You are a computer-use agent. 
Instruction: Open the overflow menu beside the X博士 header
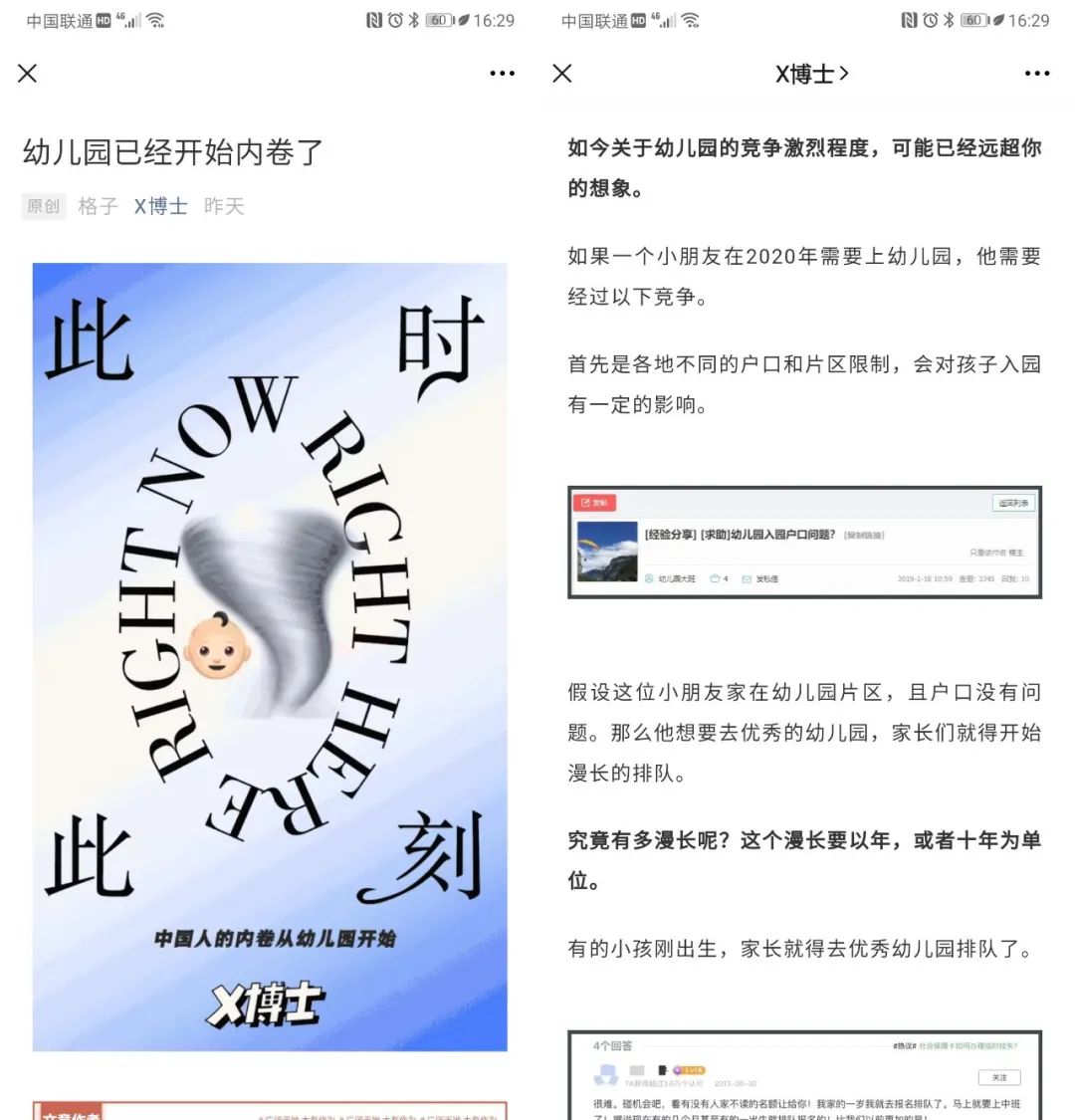(1037, 74)
